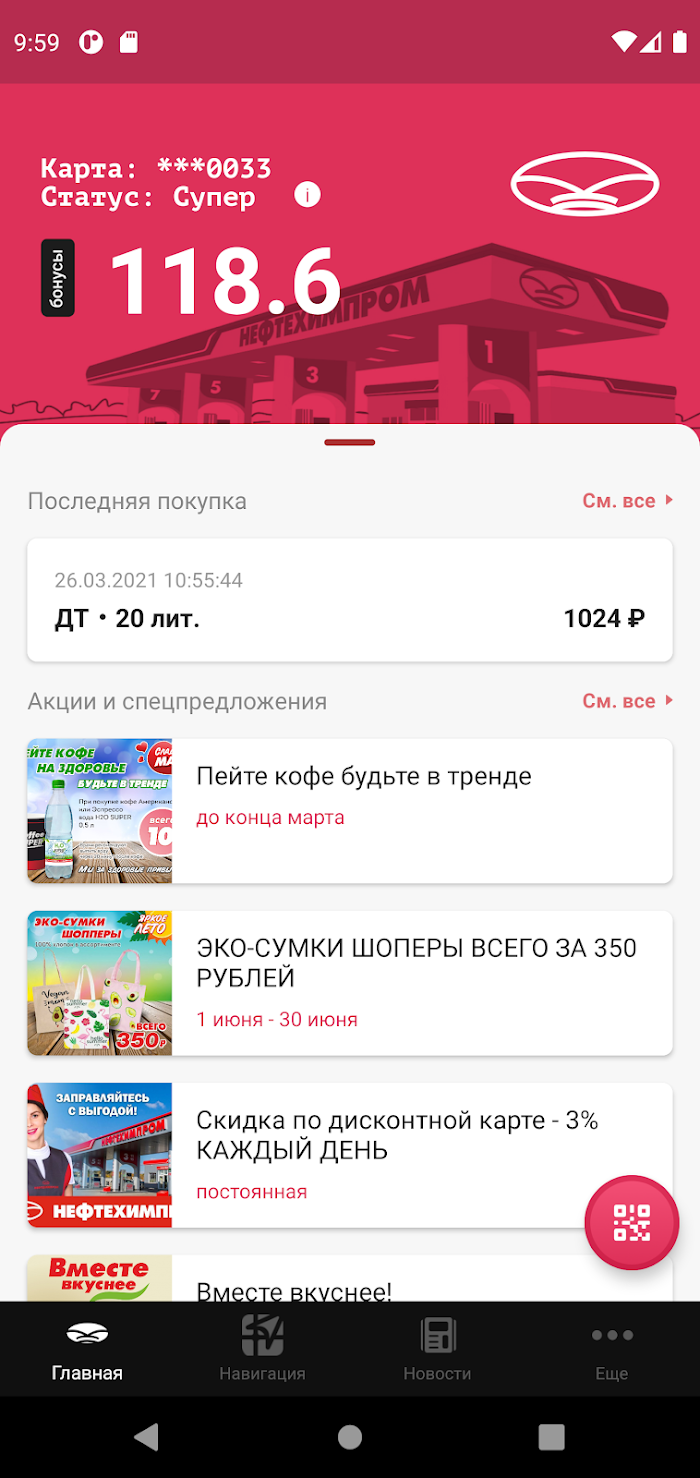
Task: Open См. все for Акции и спецпредложения
Action: (x=628, y=701)
